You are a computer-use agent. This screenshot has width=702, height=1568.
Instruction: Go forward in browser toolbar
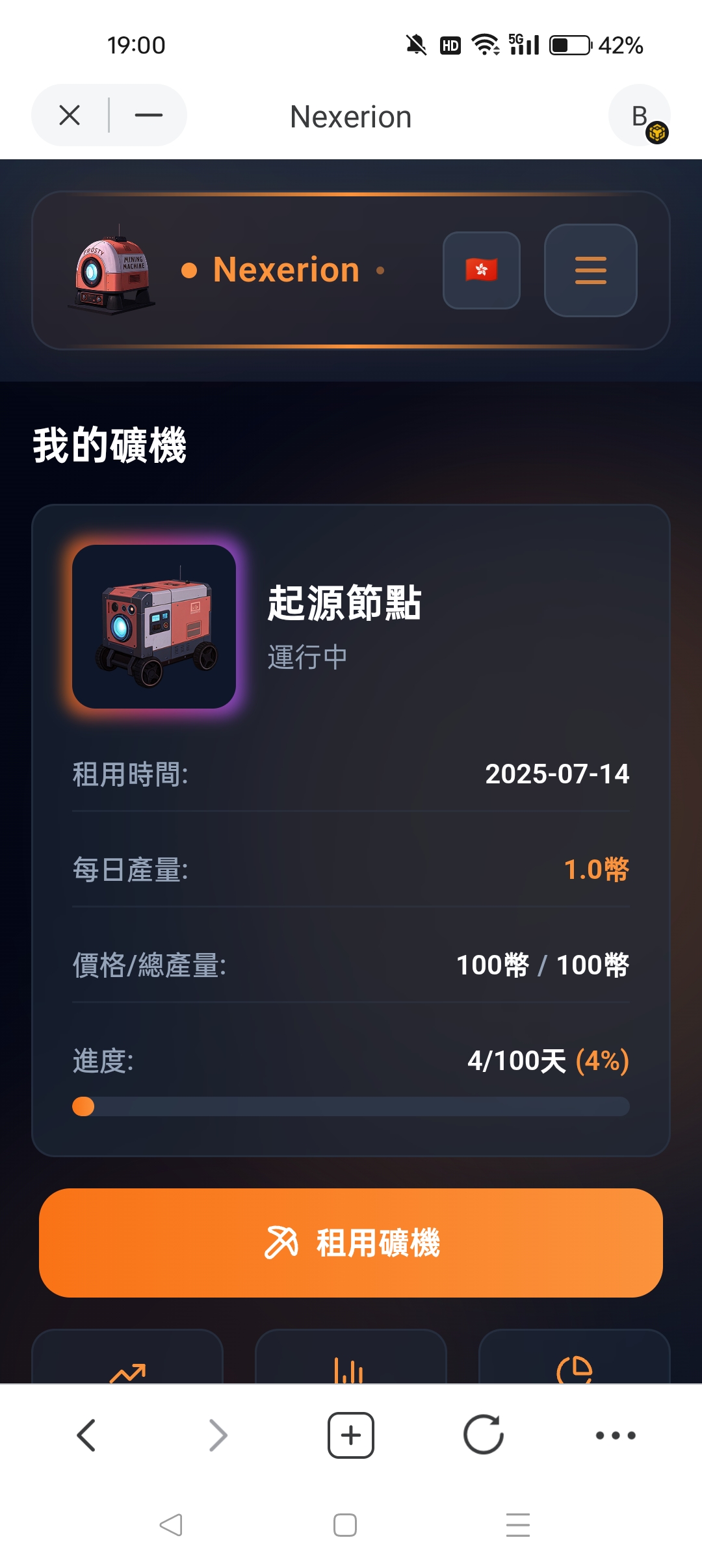tap(218, 1435)
